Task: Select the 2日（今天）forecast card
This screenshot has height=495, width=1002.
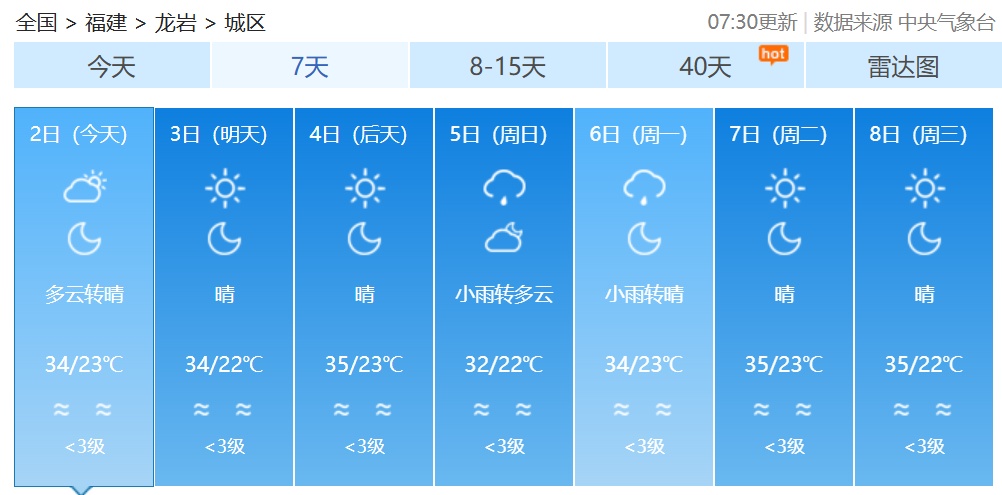Action: 84,295
